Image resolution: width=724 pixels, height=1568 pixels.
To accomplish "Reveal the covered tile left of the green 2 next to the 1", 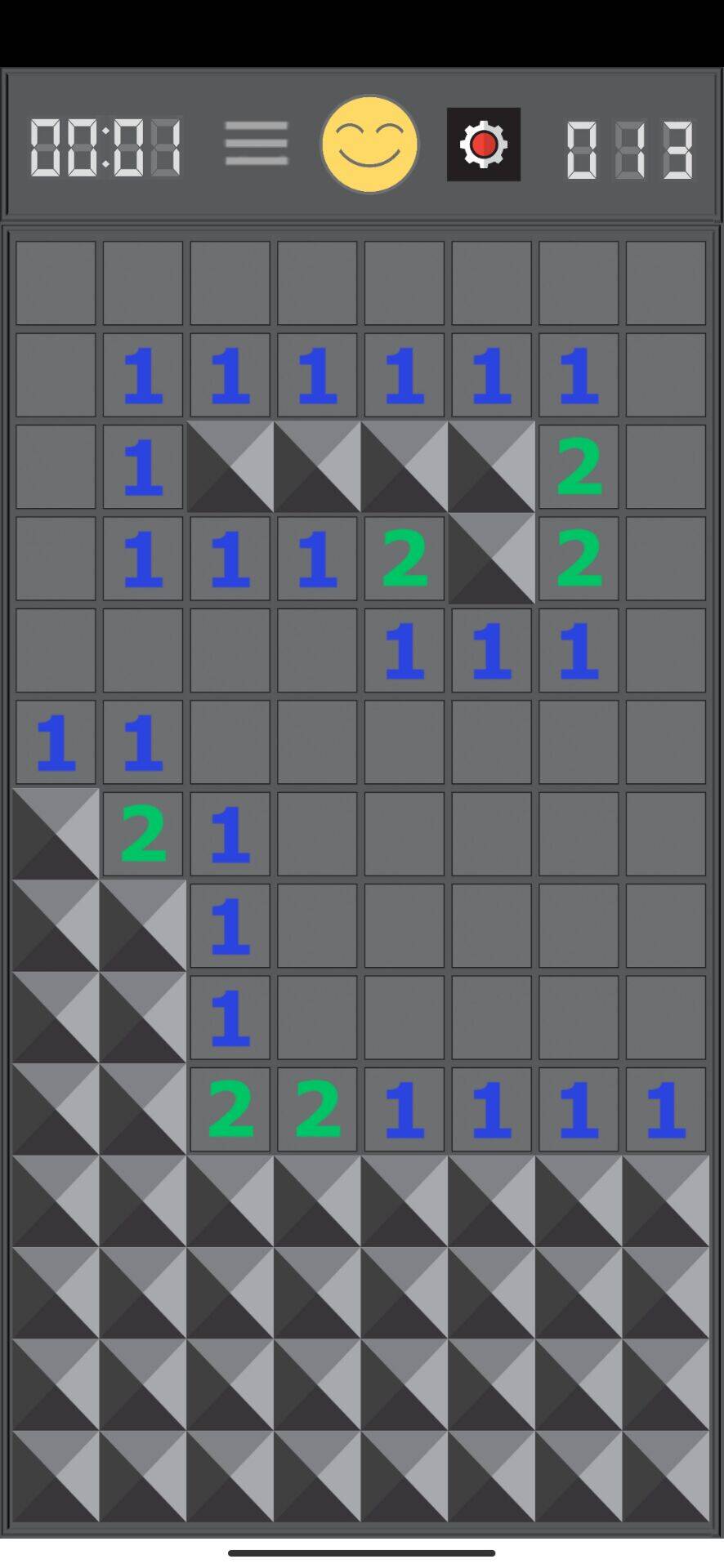I will [x=56, y=834].
